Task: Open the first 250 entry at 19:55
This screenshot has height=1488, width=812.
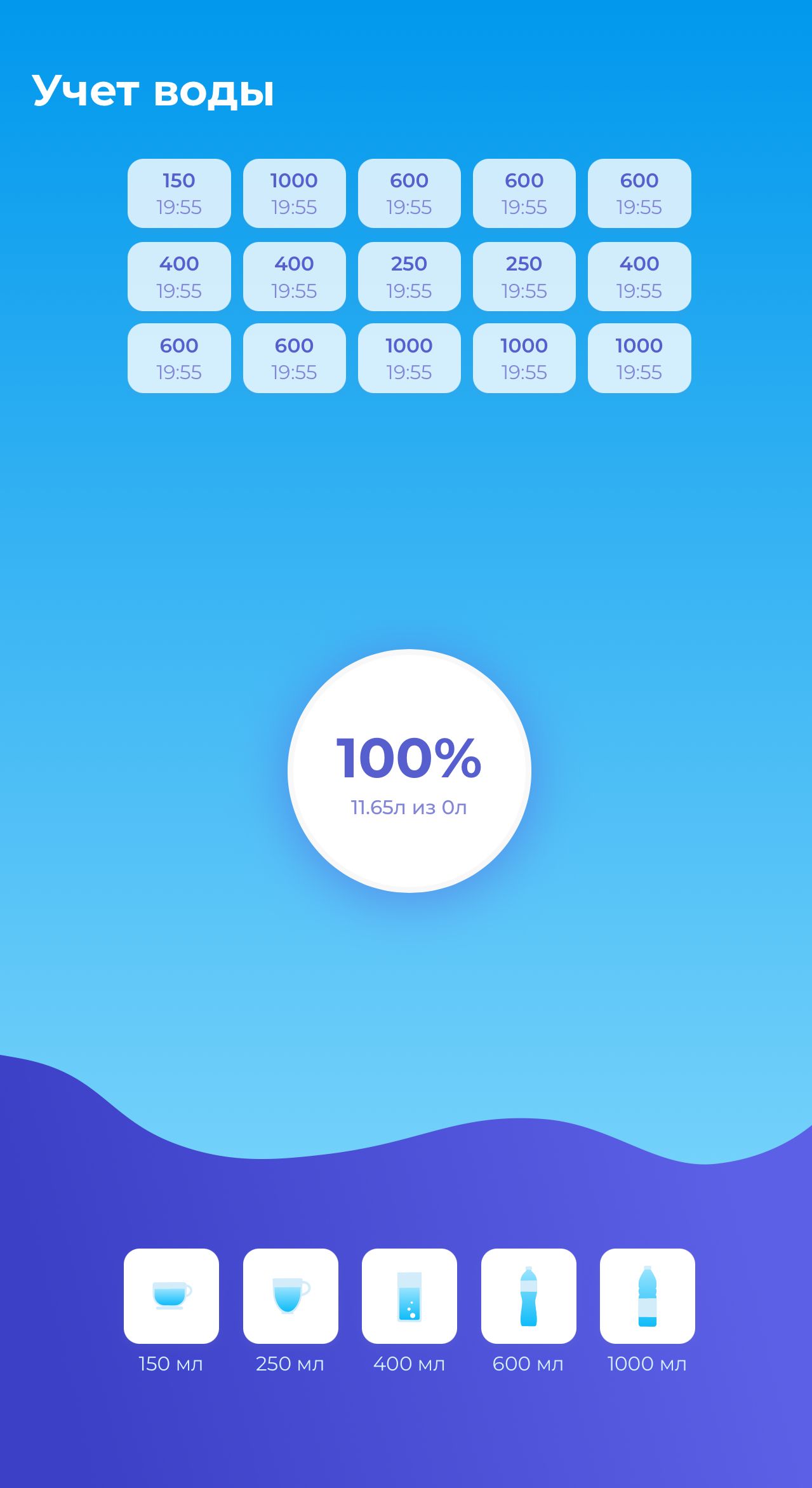Action: point(409,277)
